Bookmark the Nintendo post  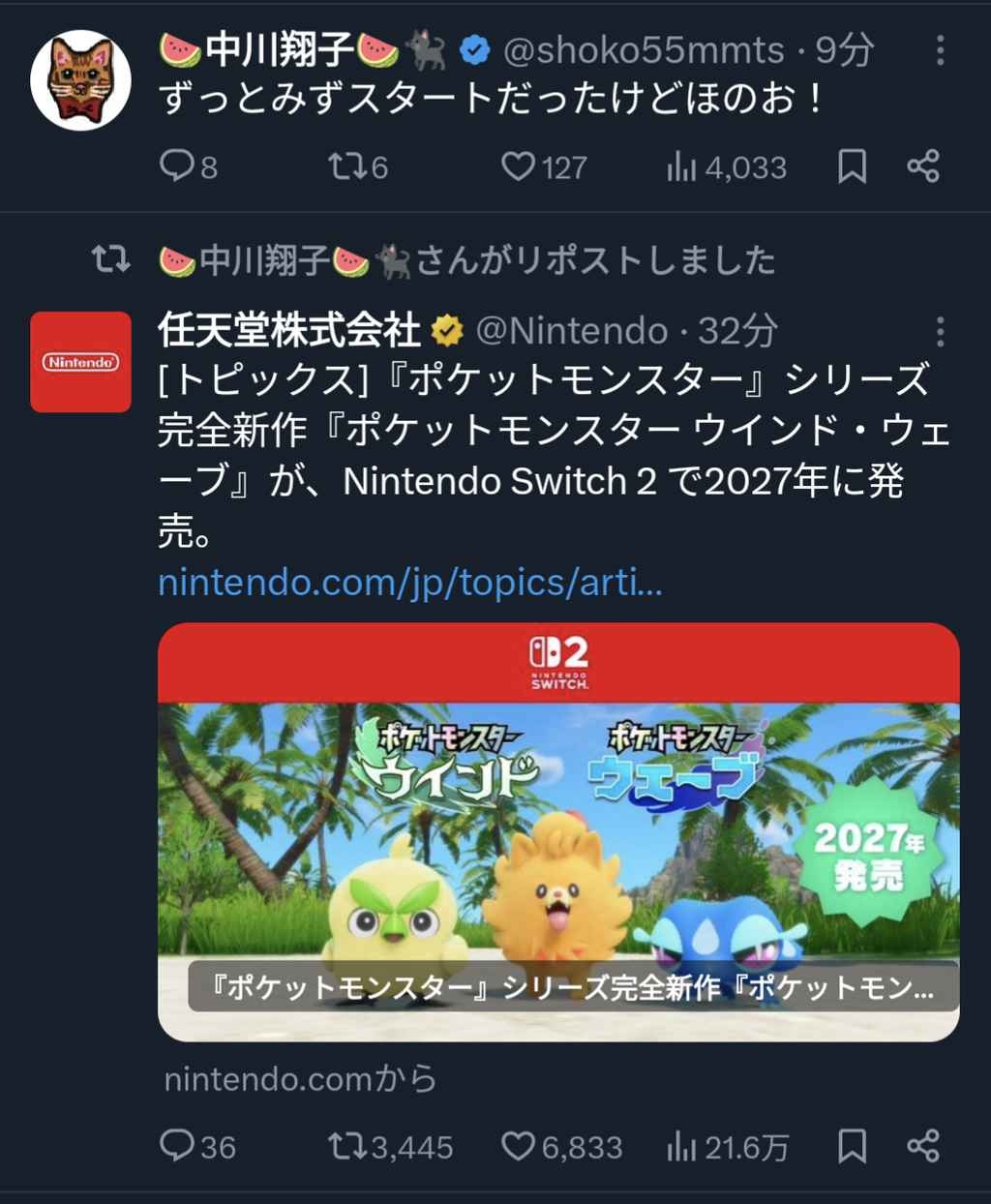coord(852,1147)
